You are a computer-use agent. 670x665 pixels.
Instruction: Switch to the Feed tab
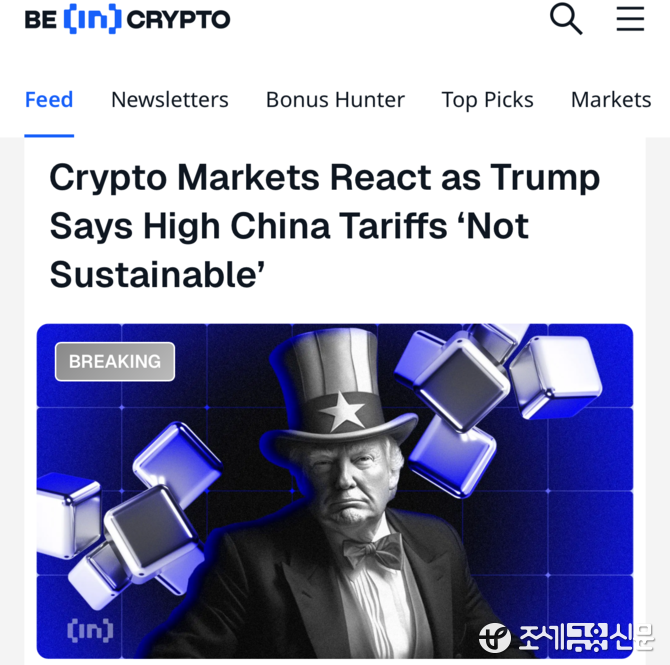pyautogui.click(x=49, y=100)
